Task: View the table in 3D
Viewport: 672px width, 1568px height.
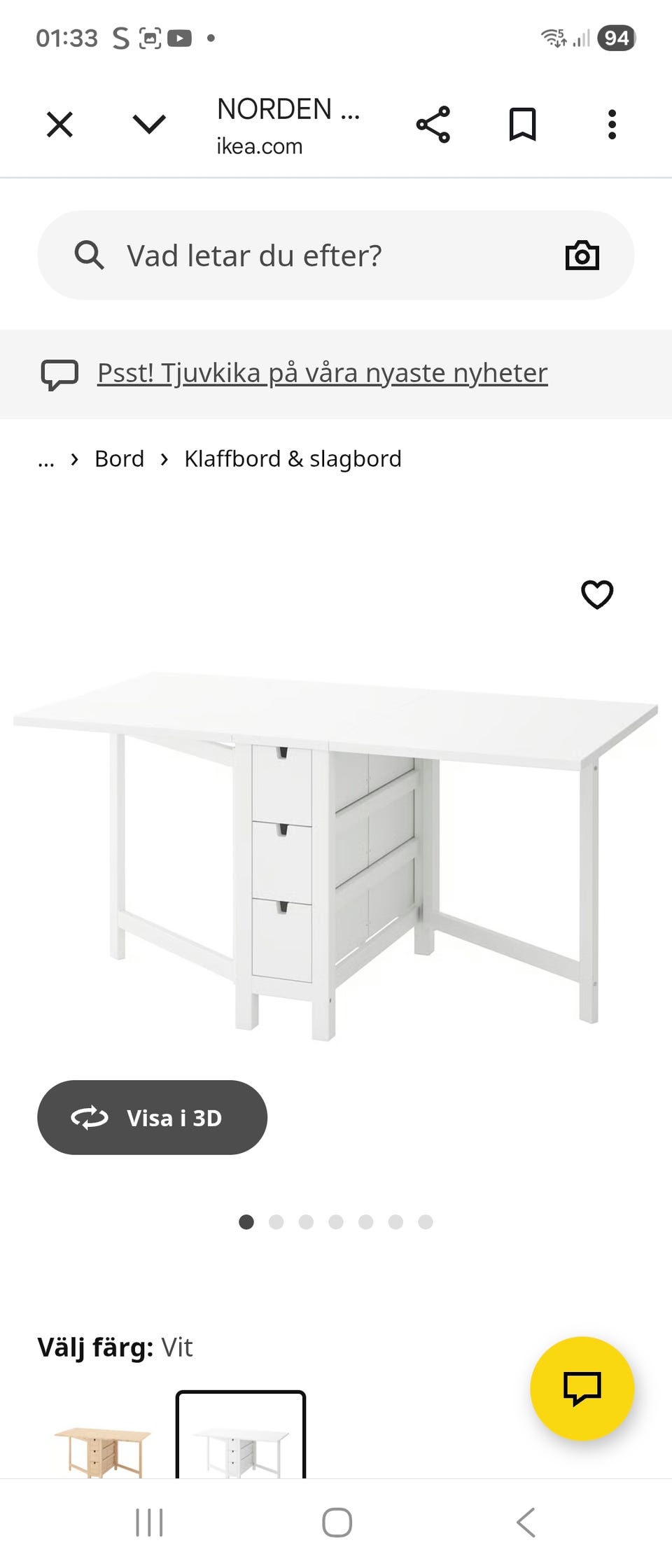Action: pos(153,1117)
